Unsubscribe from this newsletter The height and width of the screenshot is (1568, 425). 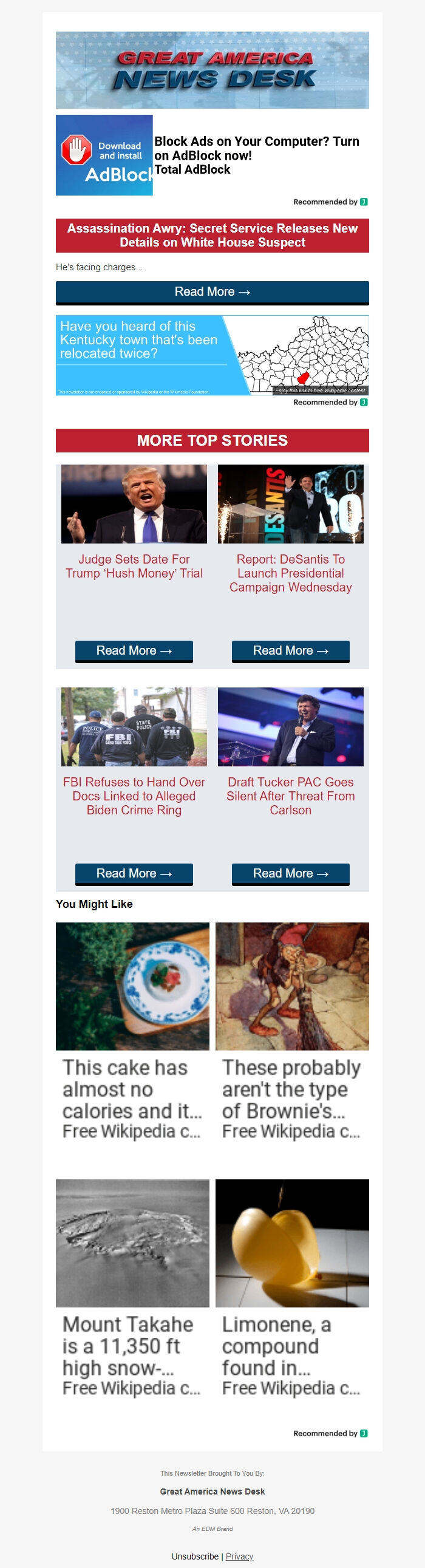pos(195,1556)
